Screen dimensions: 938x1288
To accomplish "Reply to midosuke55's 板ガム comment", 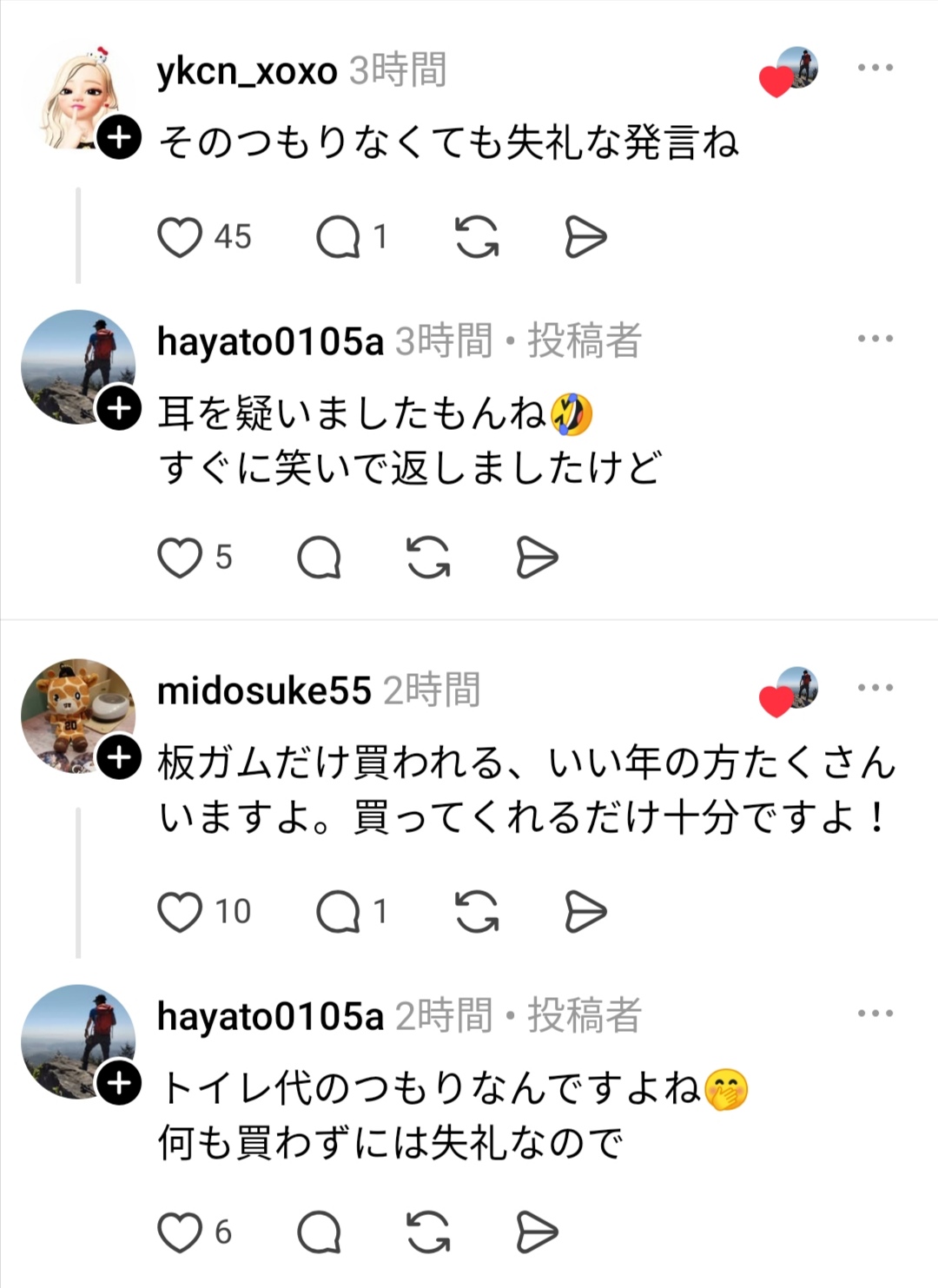I will tap(338, 912).
